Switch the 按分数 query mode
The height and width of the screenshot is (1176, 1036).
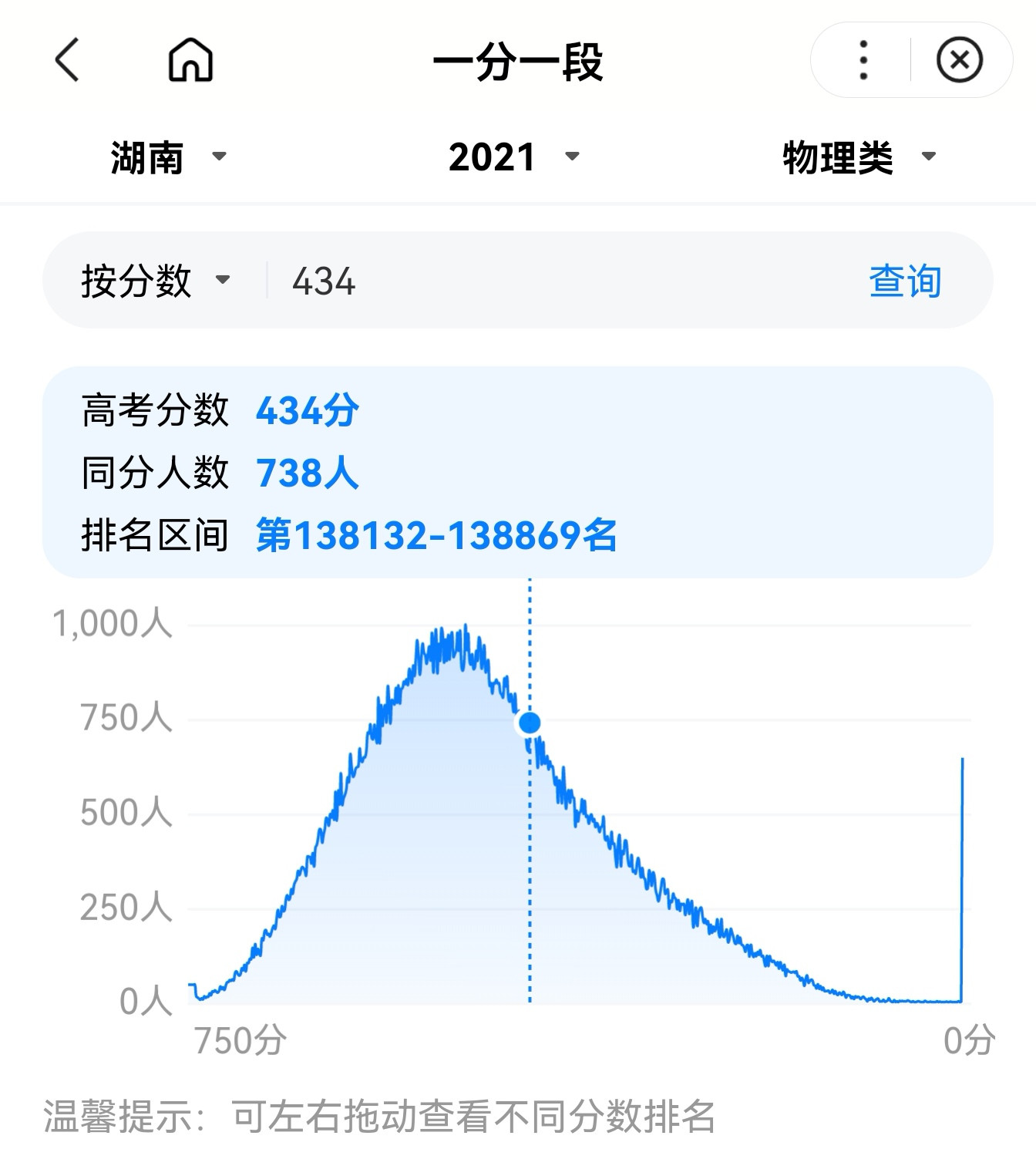pyautogui.click(x=156, y=281)
